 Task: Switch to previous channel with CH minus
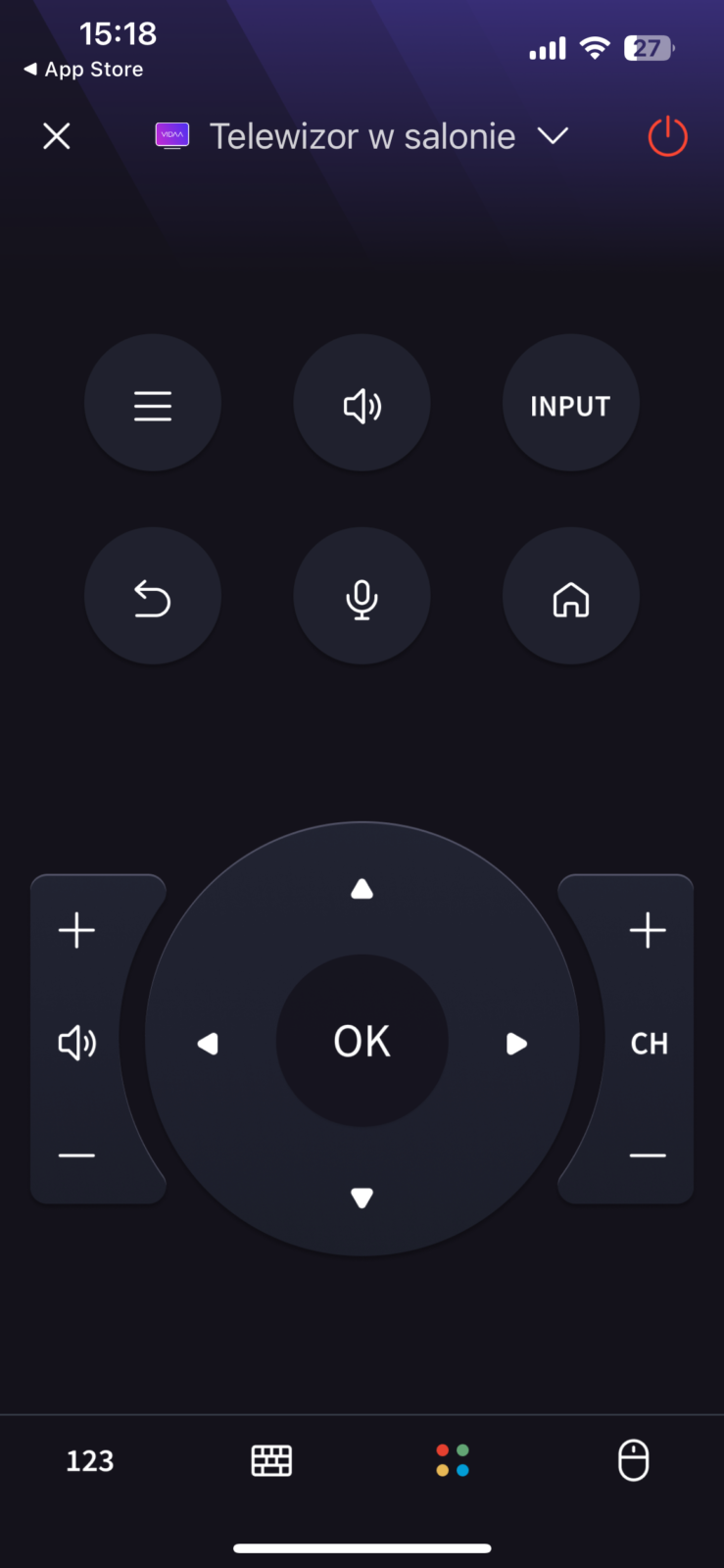[648, 1155]
